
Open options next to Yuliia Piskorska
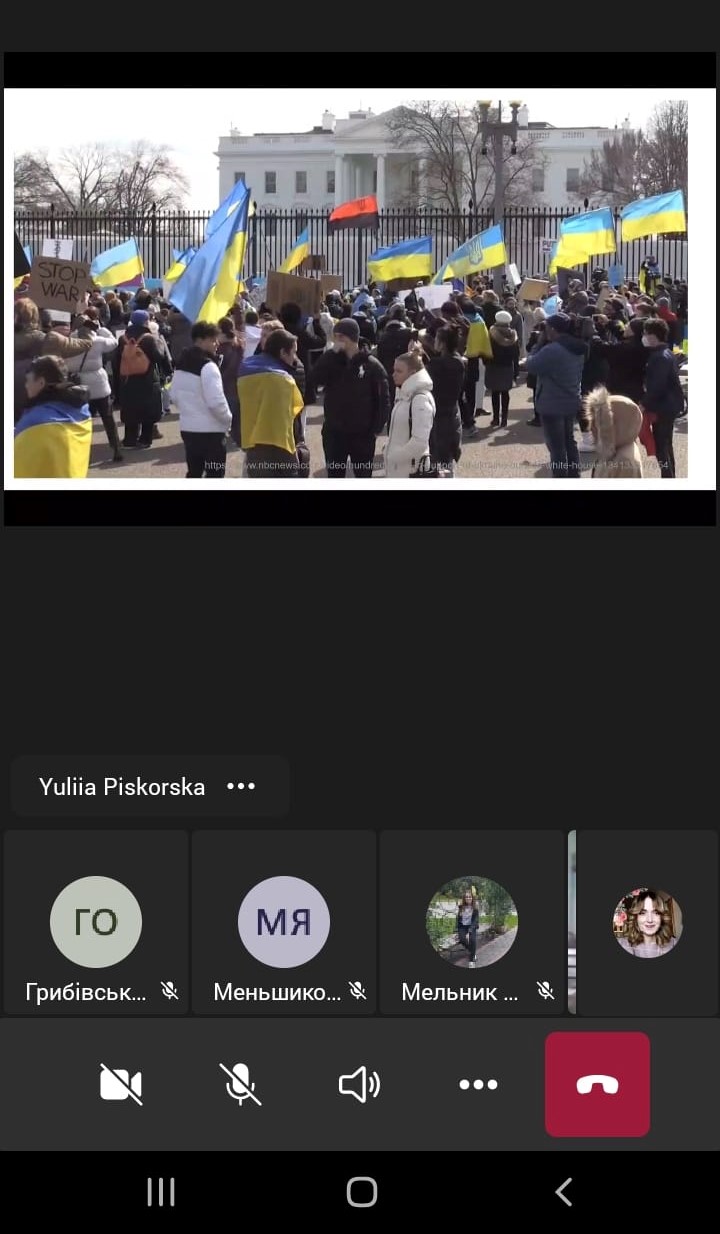(241, 786)
